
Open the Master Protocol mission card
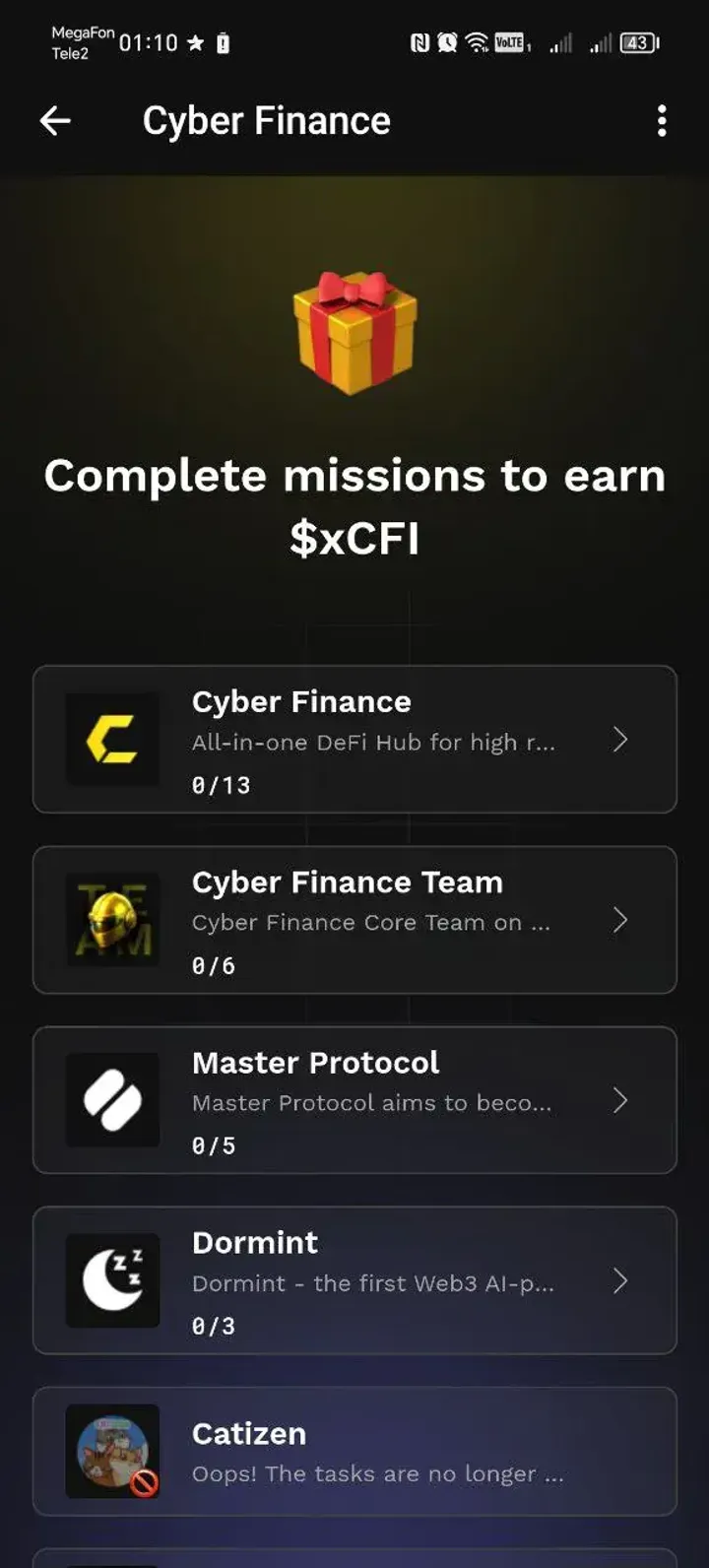[354, 1100]
